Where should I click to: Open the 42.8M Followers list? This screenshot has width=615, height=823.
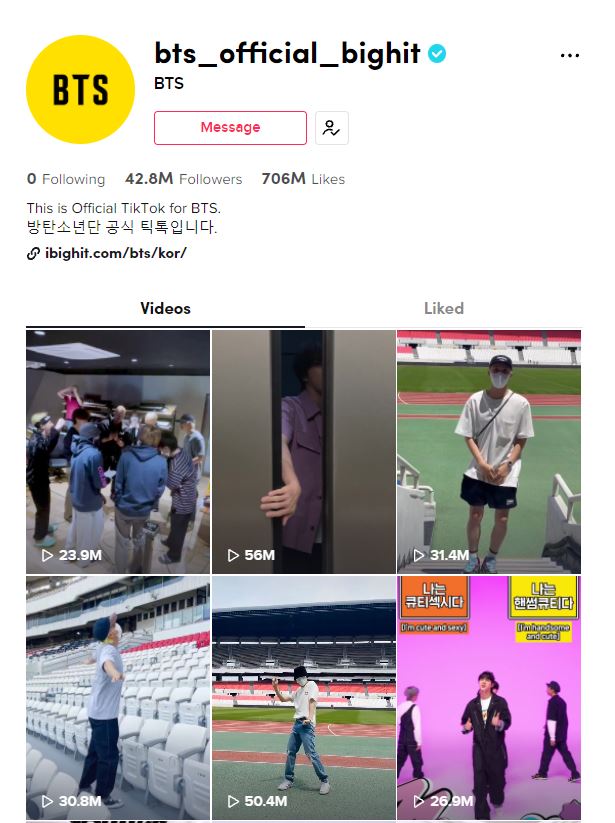click(183, 179)
